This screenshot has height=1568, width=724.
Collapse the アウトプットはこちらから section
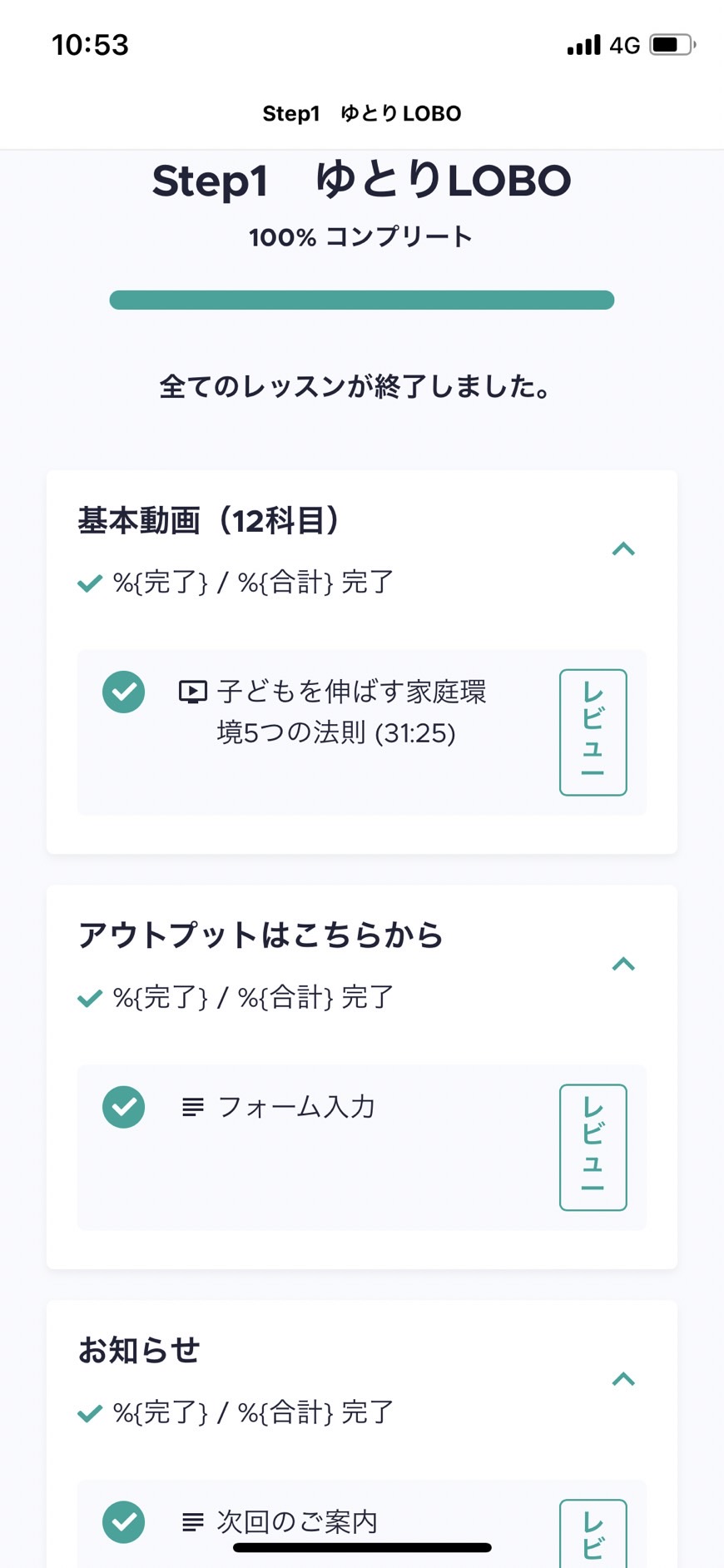point(623,964)
